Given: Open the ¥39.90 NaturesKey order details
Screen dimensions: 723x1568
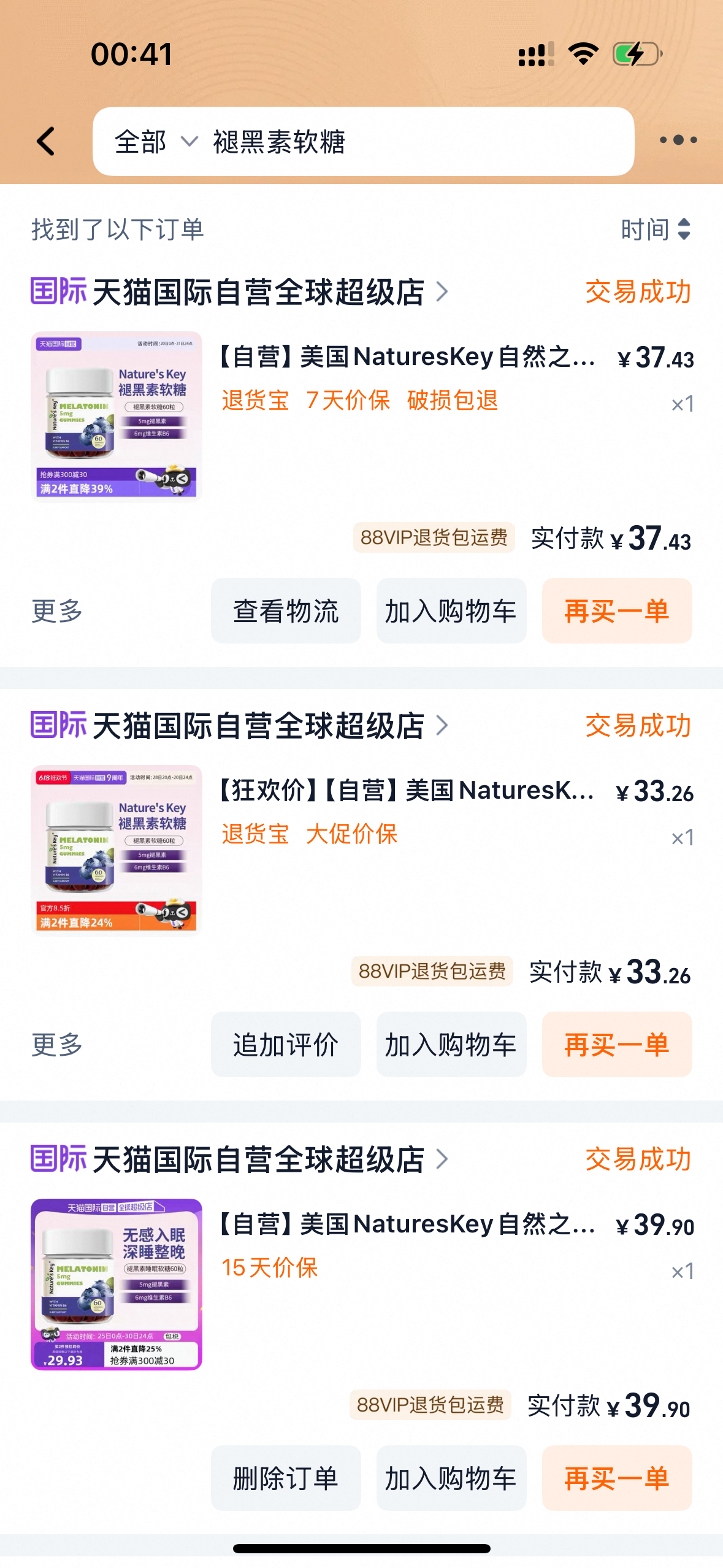Looking at the screenshot, I should (x=405, y=1224).
